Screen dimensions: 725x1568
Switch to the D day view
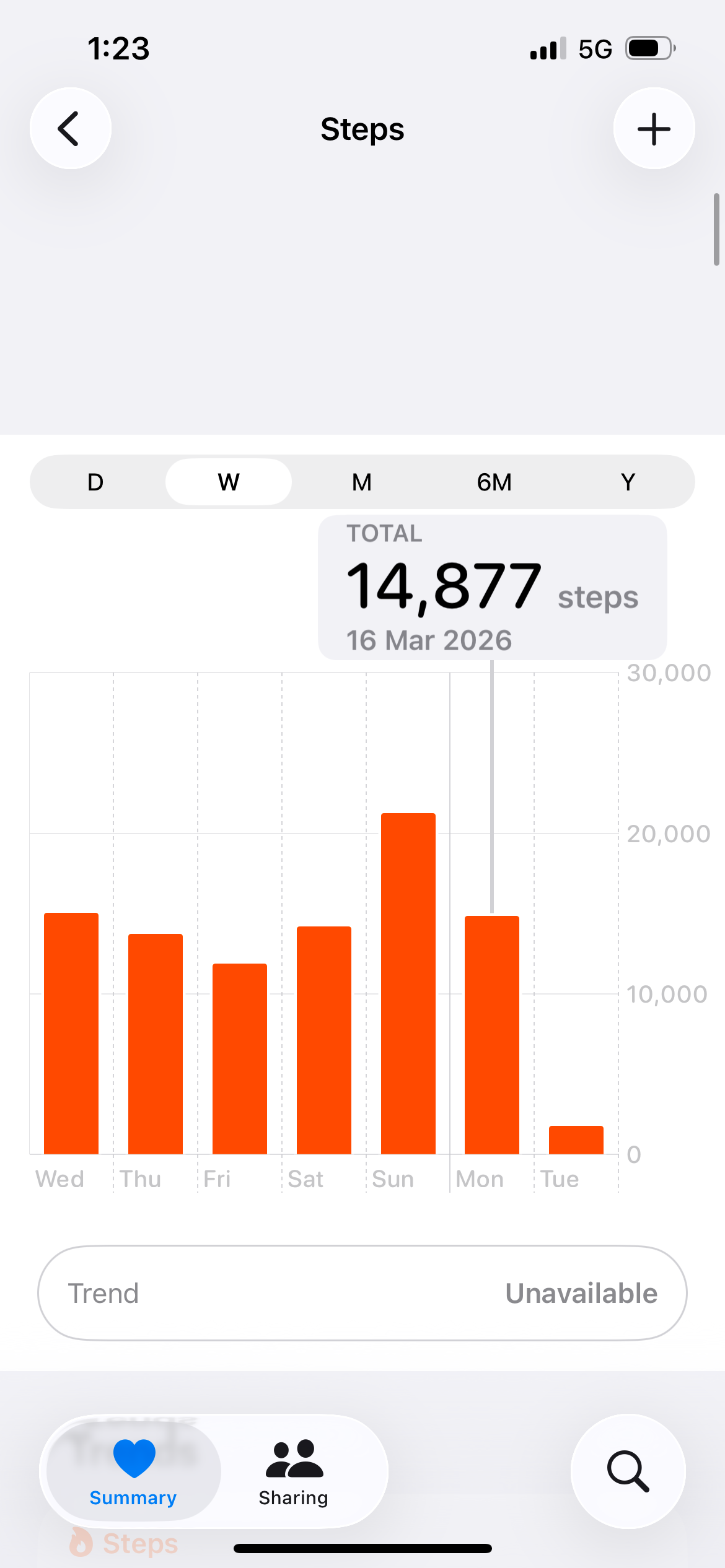[95, 482]
